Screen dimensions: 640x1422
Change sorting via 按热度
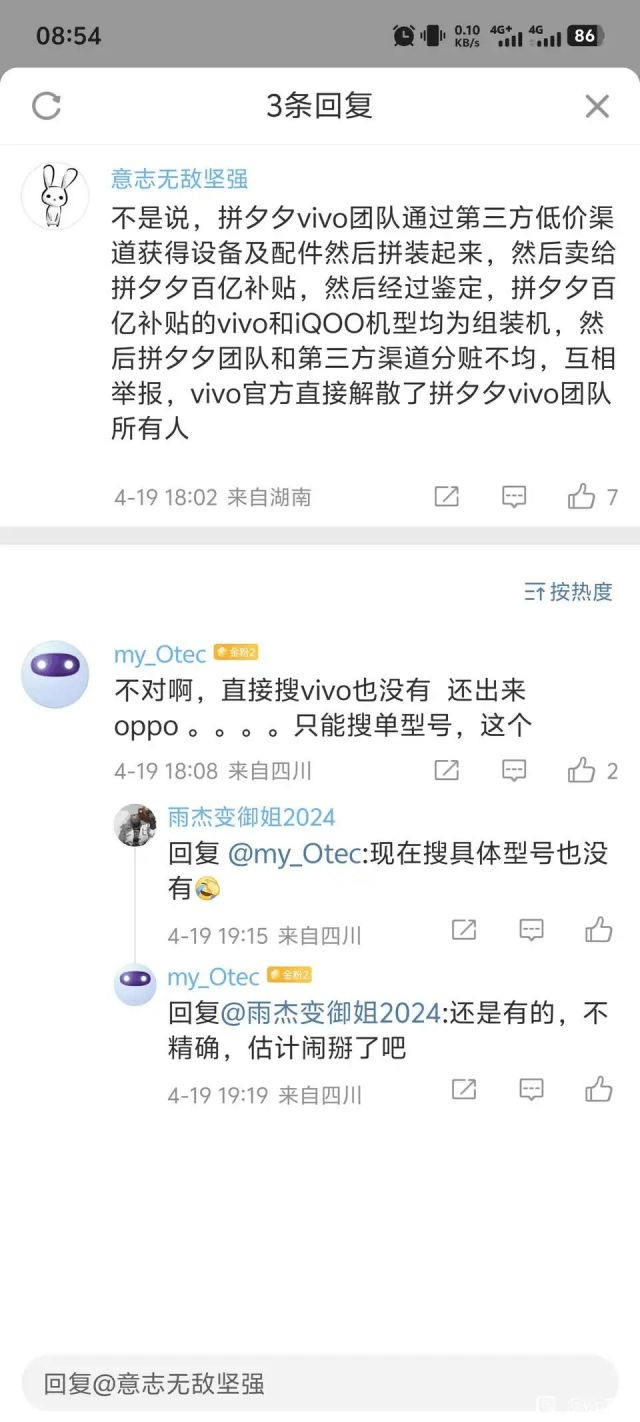click(568, 592)
